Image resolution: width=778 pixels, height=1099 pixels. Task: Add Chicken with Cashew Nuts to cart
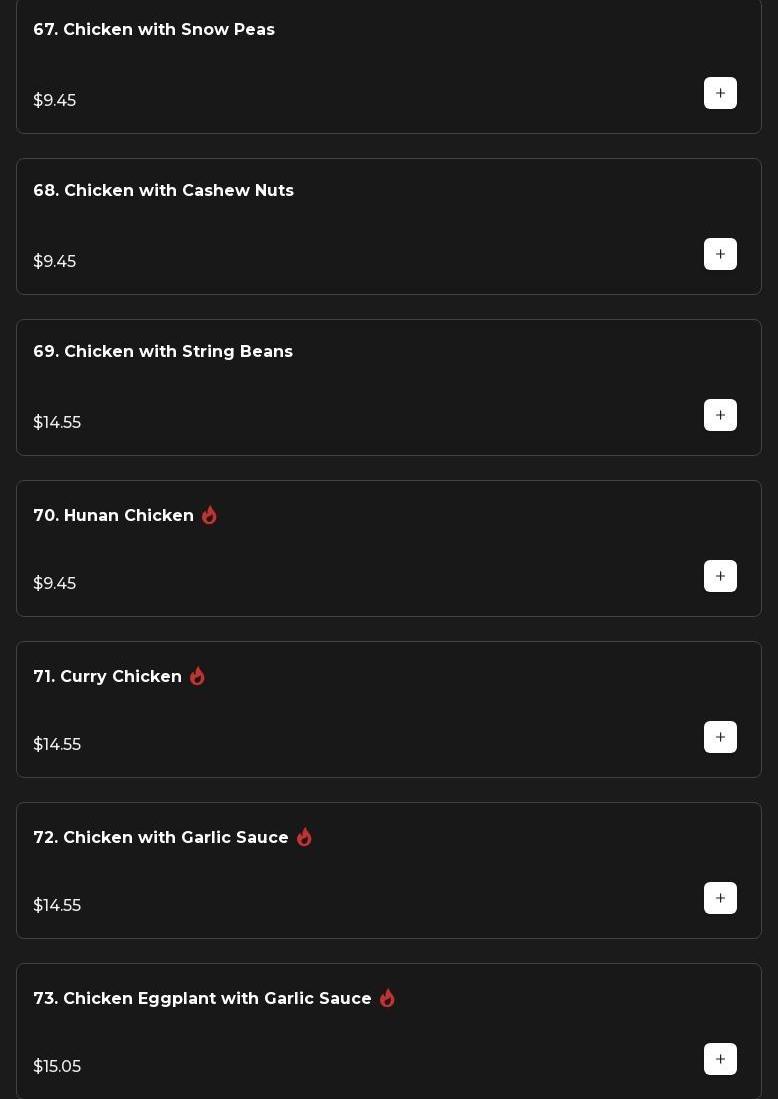pos(720,254)
